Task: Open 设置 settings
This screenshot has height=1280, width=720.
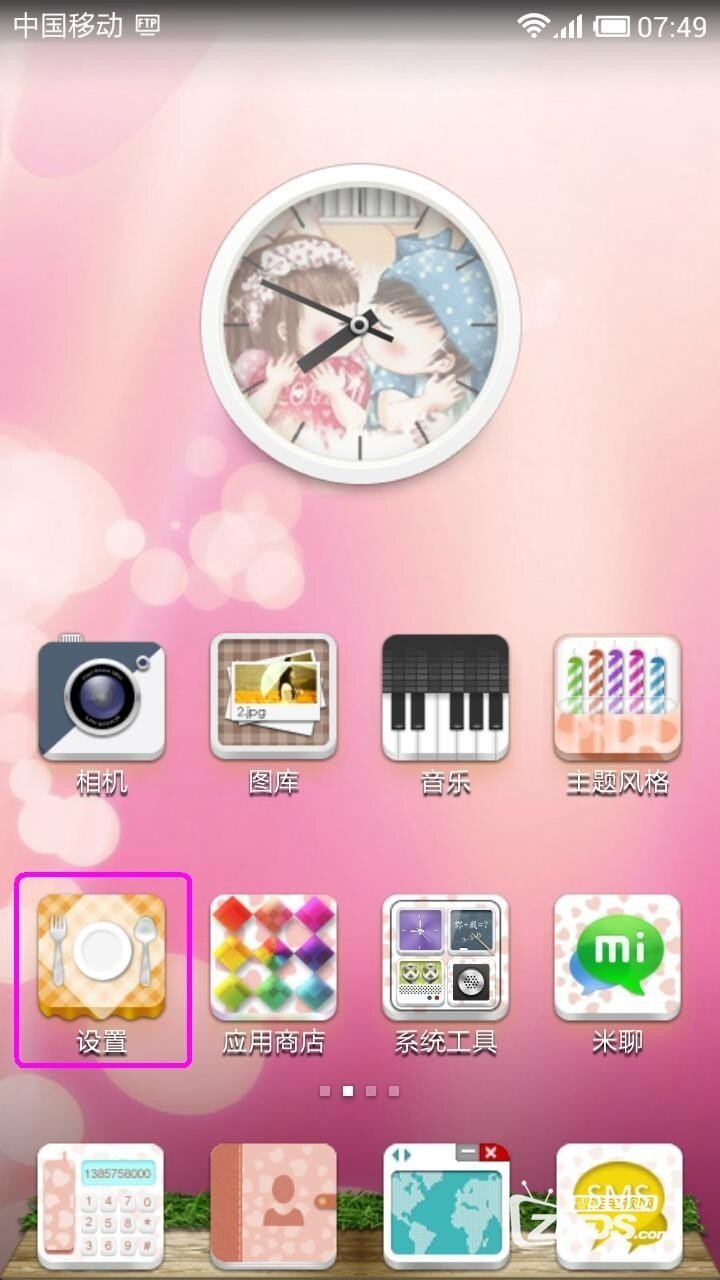Action: pyautogui.click(x=101, y=960)
